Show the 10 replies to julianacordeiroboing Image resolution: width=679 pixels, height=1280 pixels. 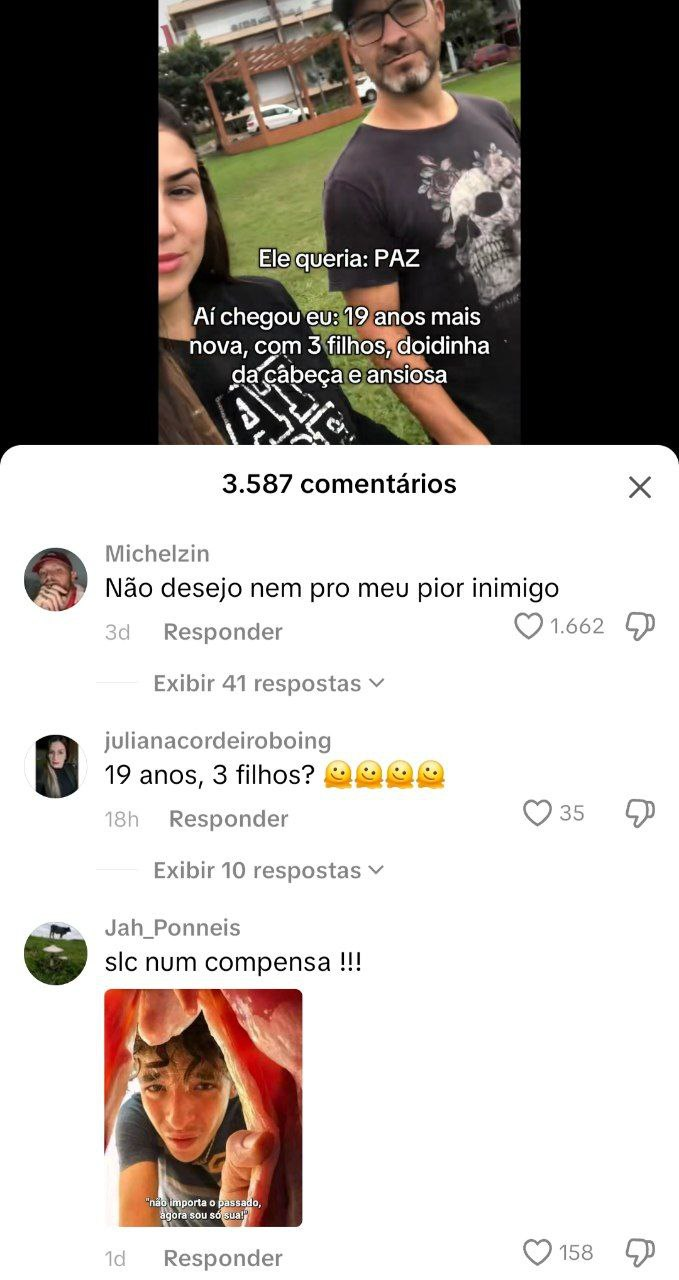tap(268, 871)
